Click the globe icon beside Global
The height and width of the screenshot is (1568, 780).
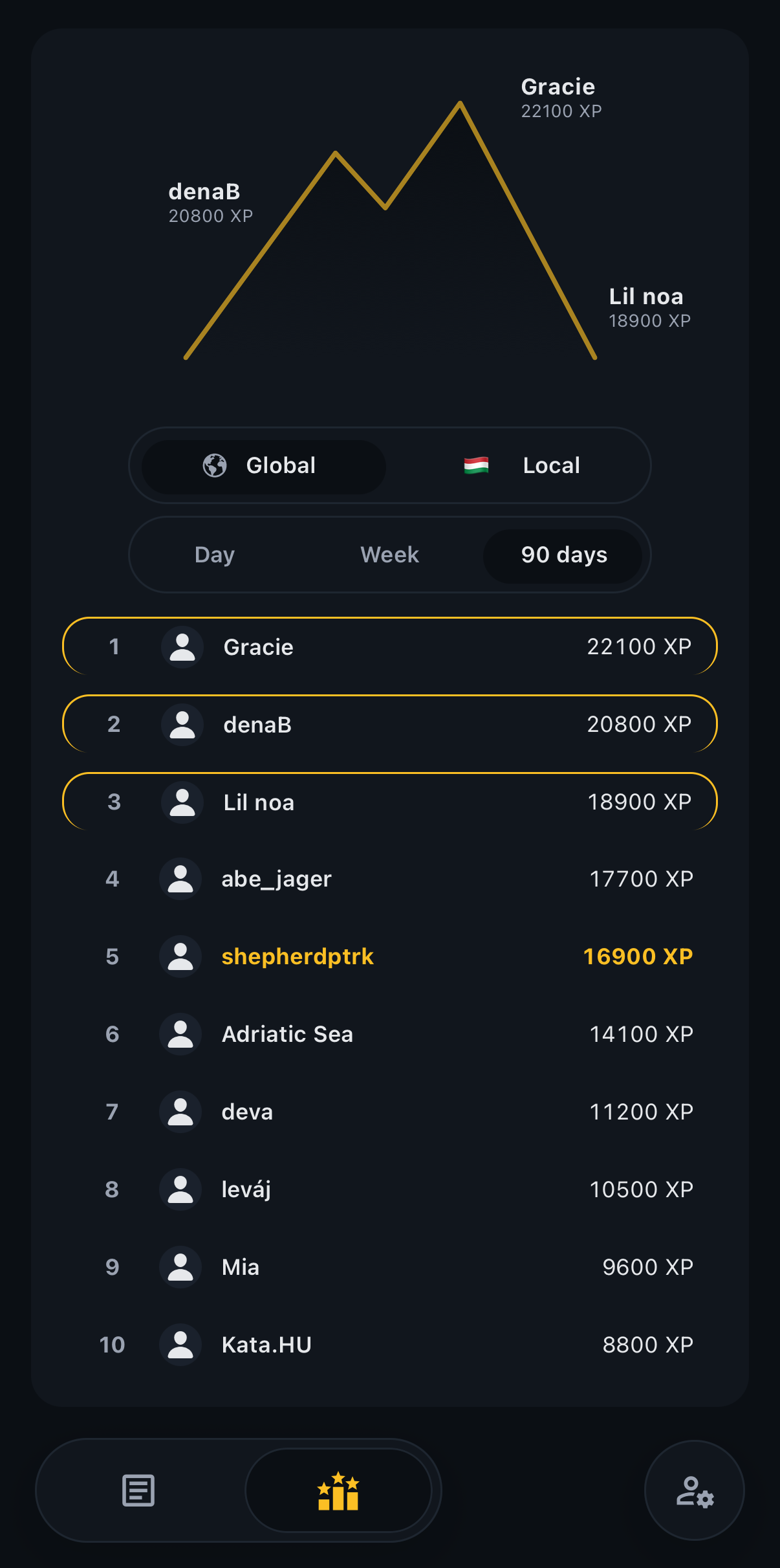pos(215,465)
